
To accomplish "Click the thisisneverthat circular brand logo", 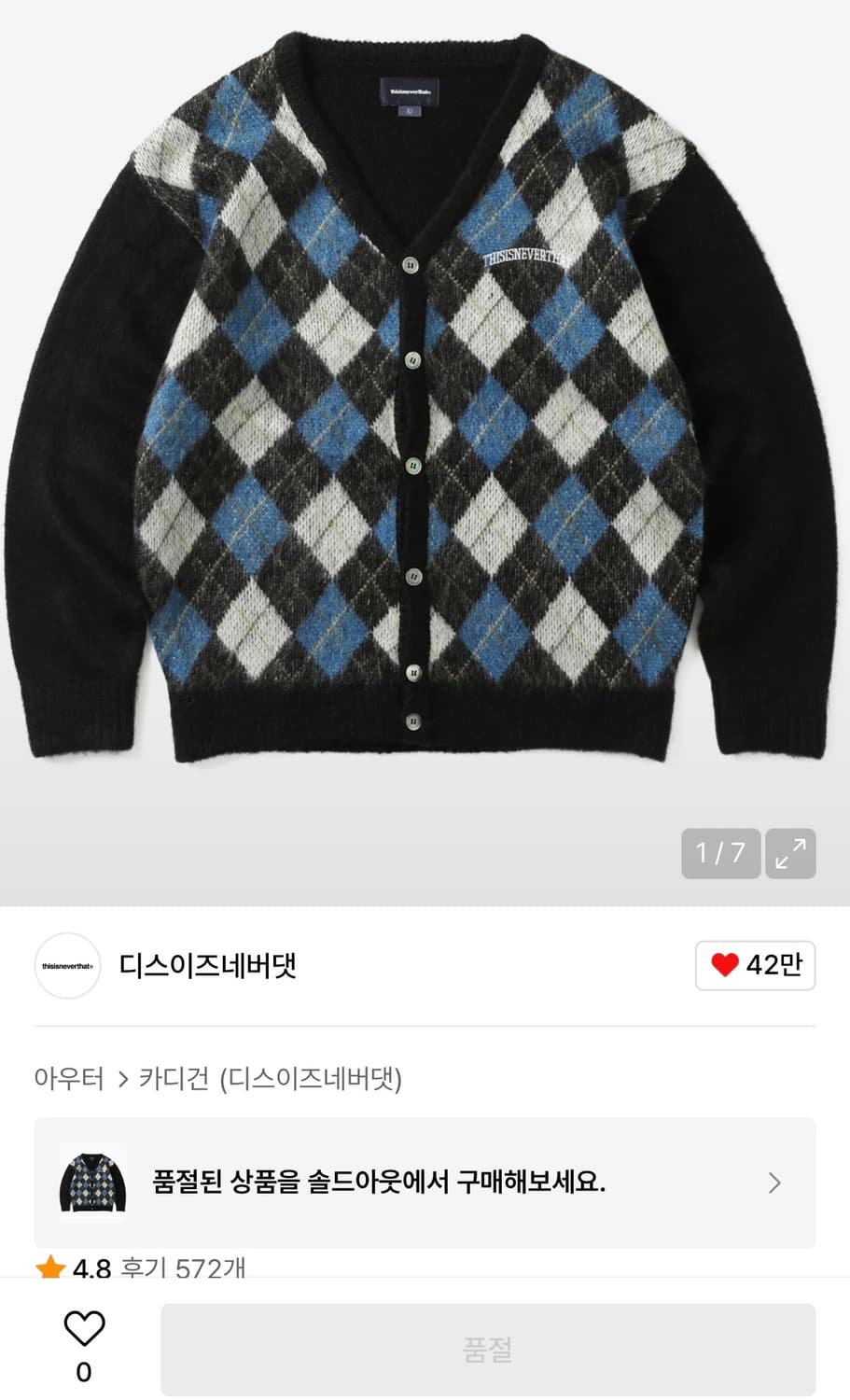I will point(66,966).
